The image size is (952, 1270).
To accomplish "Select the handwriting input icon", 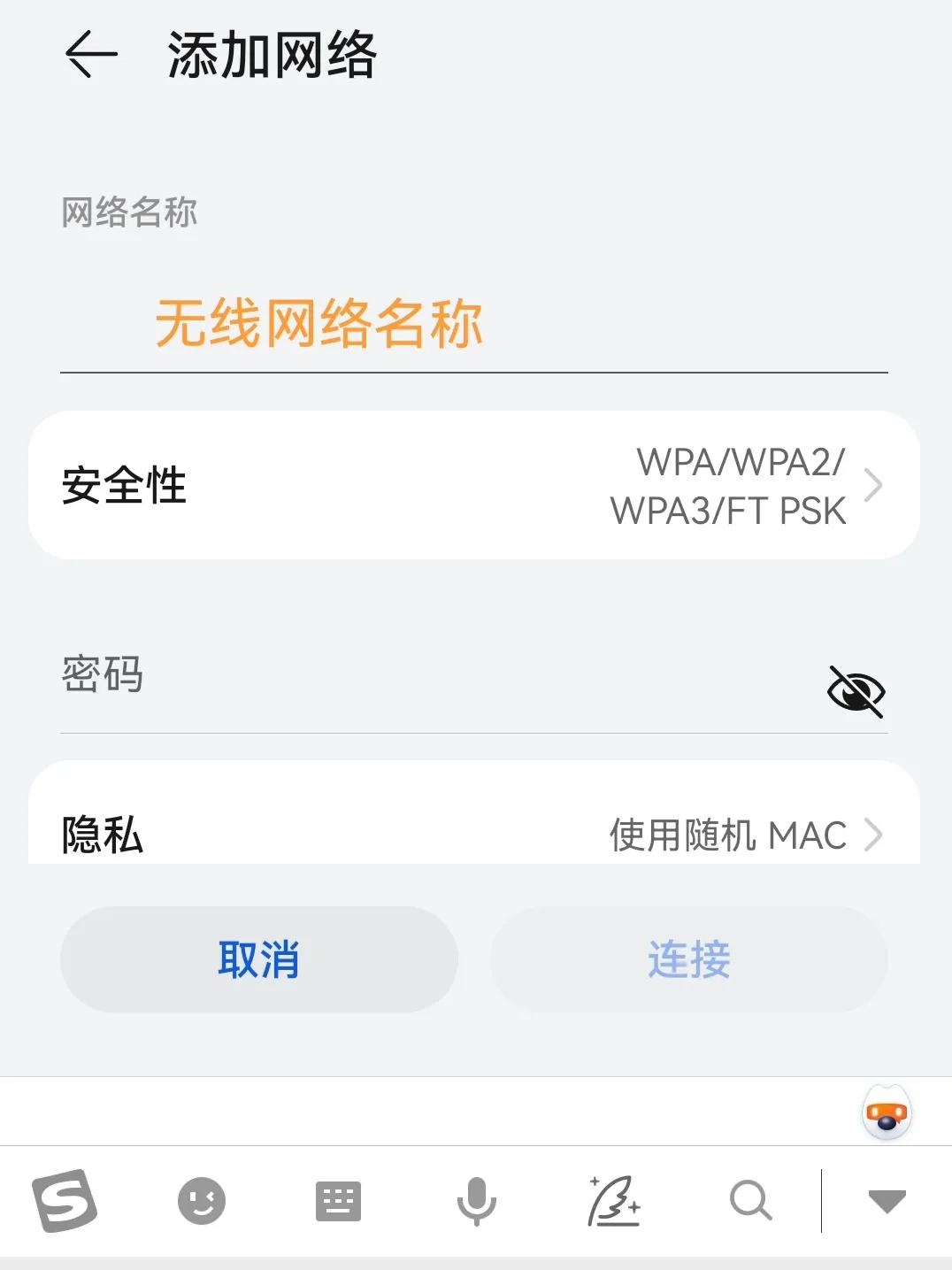I will tap(615, 1201).
